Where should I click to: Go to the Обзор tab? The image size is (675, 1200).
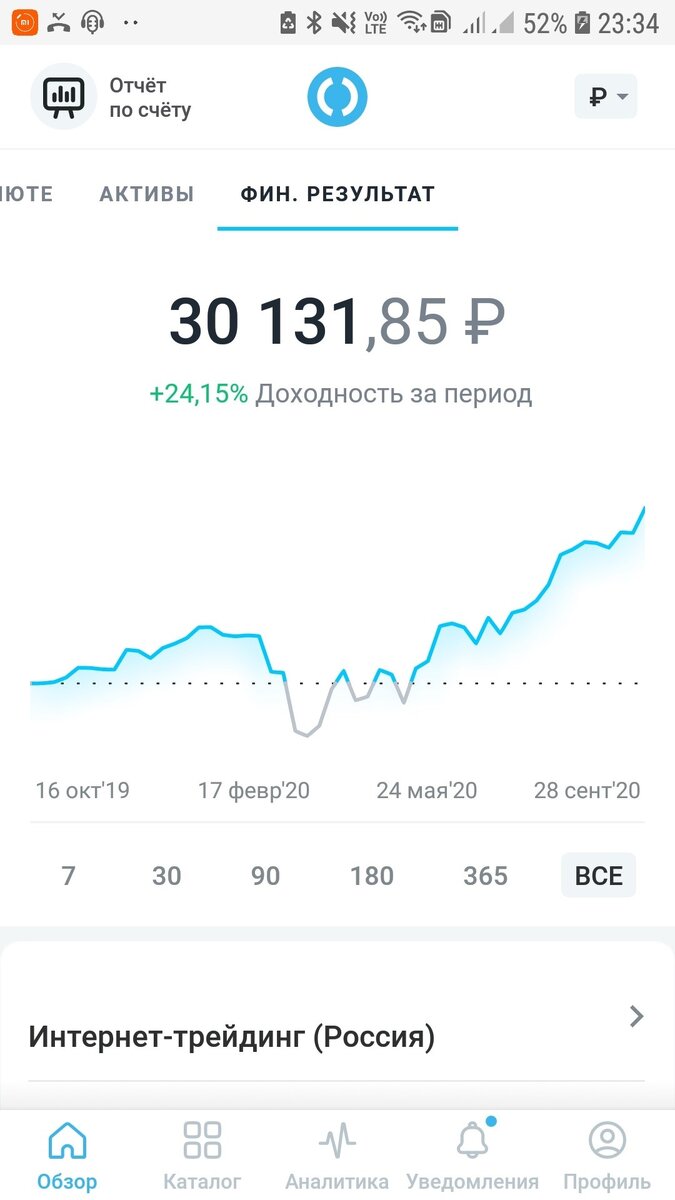[67, 1156]
